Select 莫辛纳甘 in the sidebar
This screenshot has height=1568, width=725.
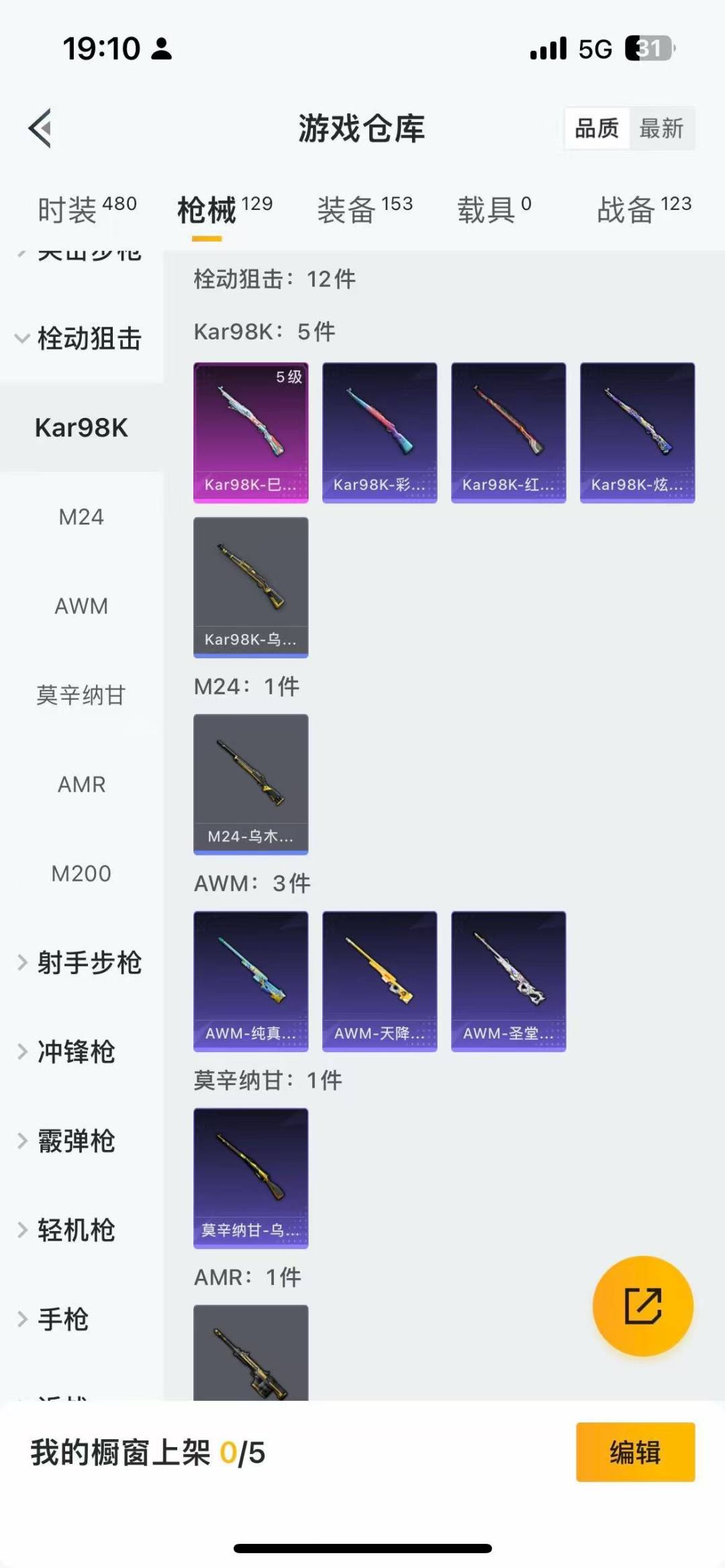(x=81, y=695)
